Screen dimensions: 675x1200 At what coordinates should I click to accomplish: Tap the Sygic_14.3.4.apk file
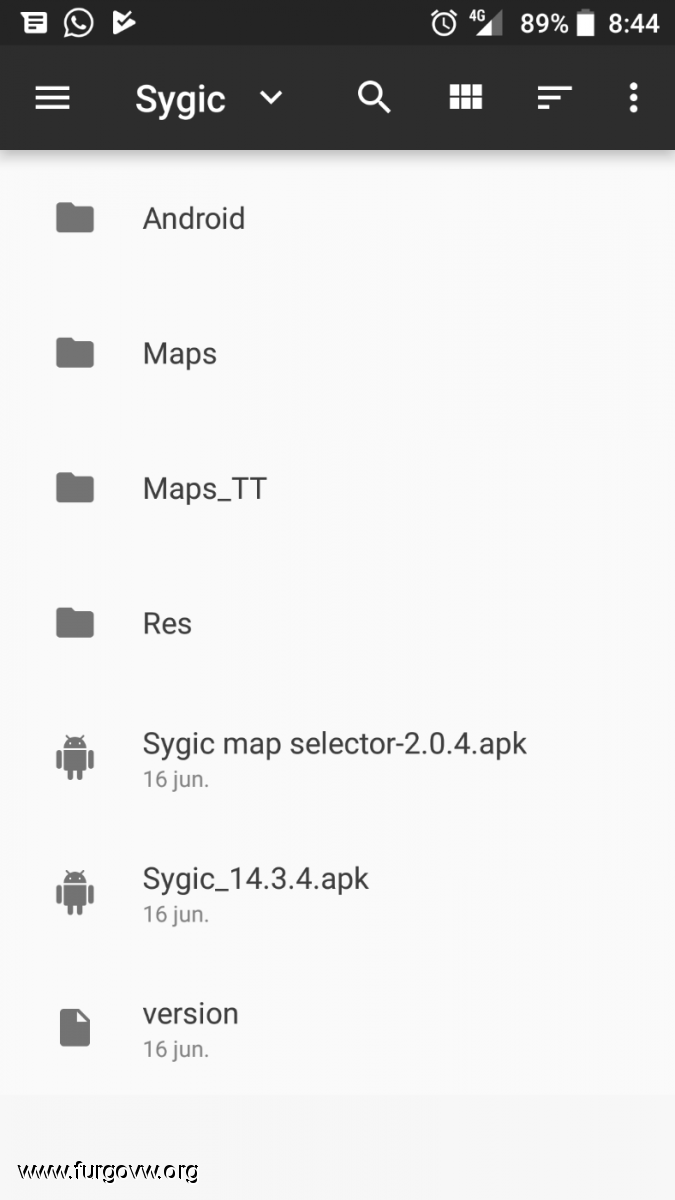pos(256,892)
